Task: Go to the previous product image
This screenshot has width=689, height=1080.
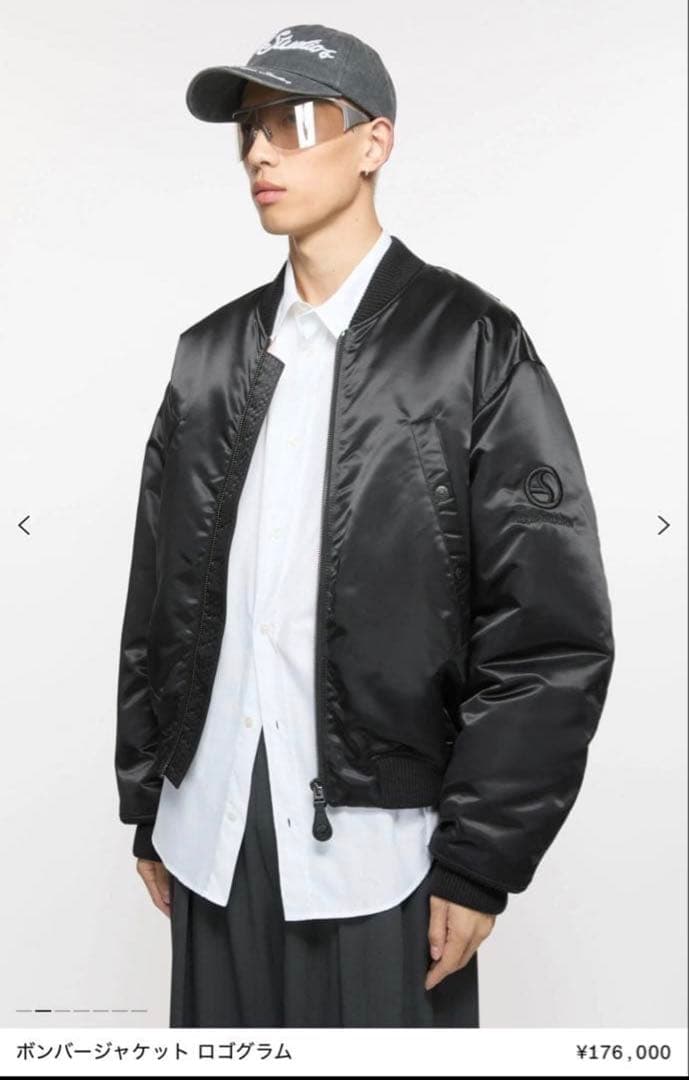Action: click(x=25, y=525)
